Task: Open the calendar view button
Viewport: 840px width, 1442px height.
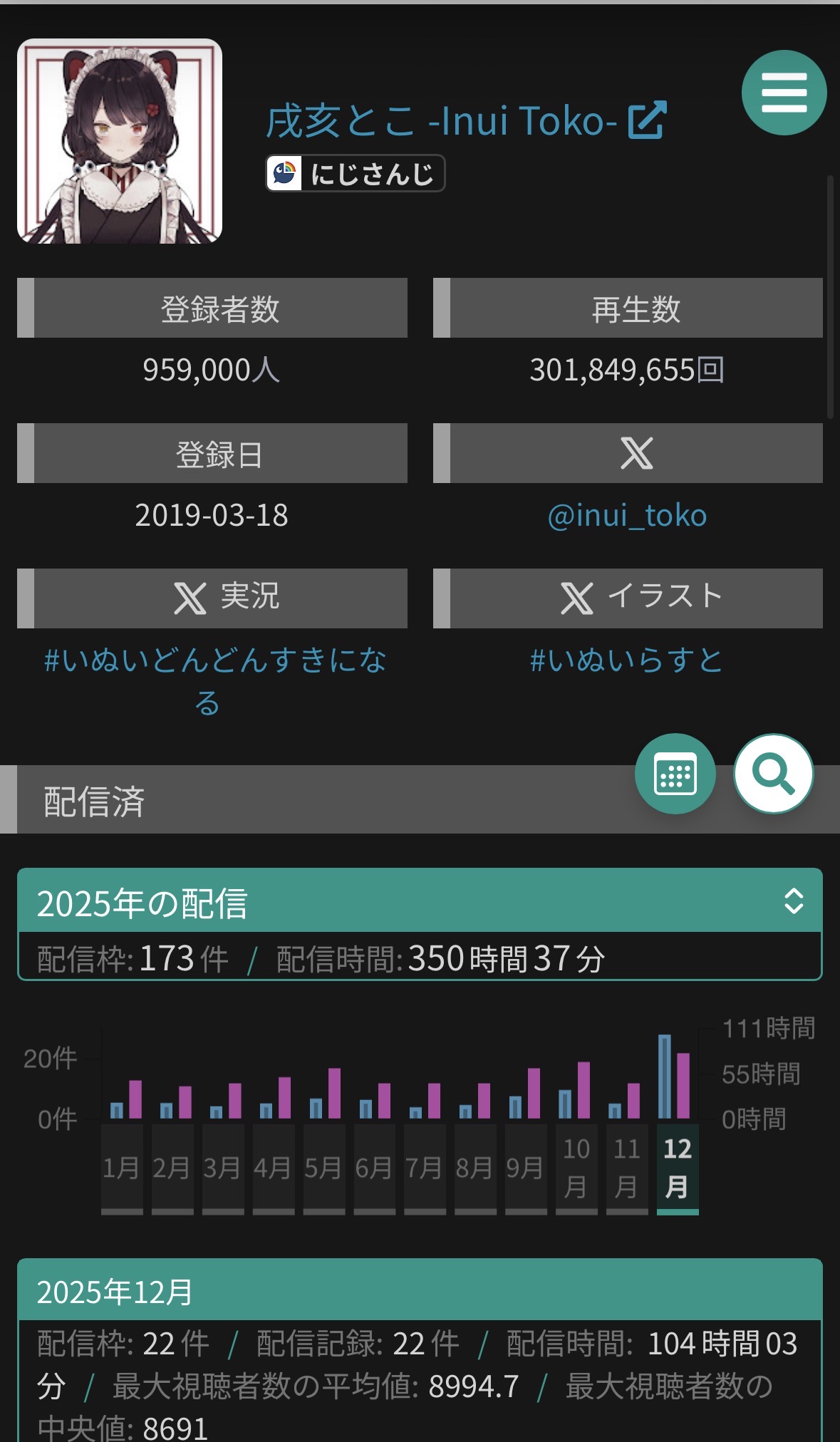Action: click(x=675, y=774)
